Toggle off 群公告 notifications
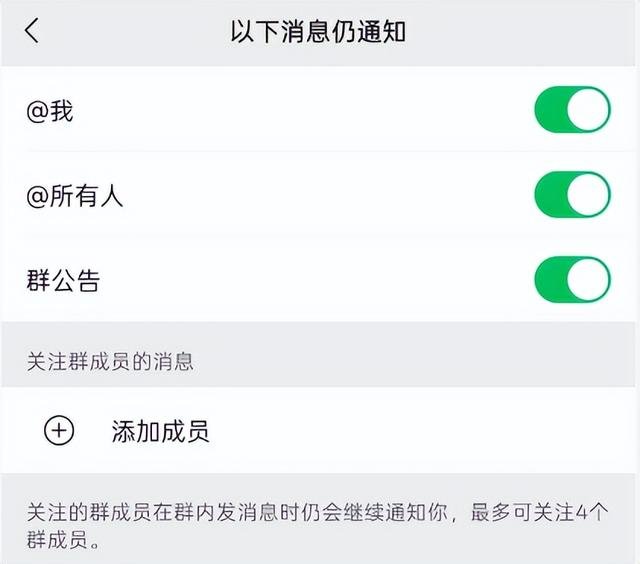The image size is (640, 564). [x=572, y=280]
